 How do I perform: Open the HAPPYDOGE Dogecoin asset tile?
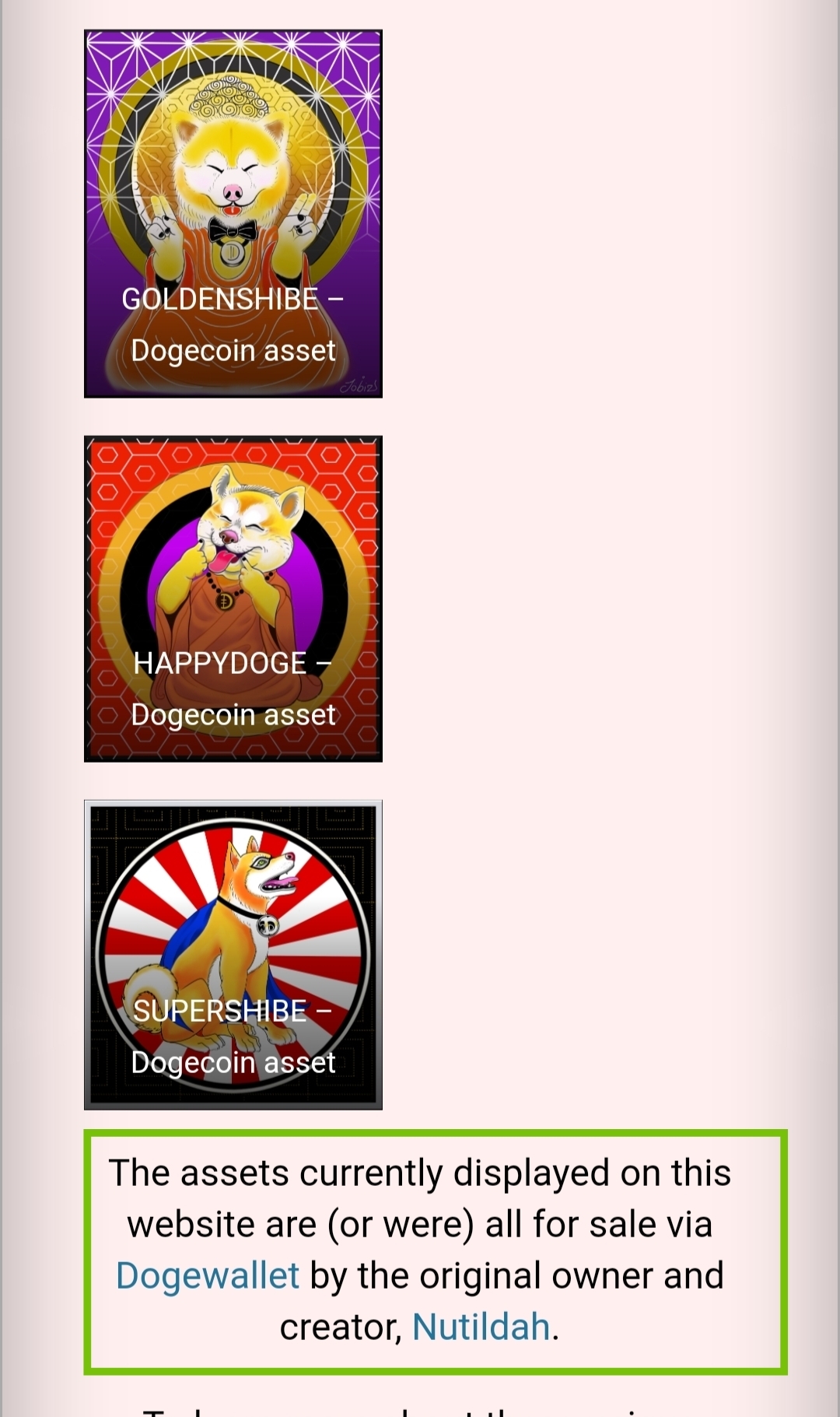click(233, 598)
